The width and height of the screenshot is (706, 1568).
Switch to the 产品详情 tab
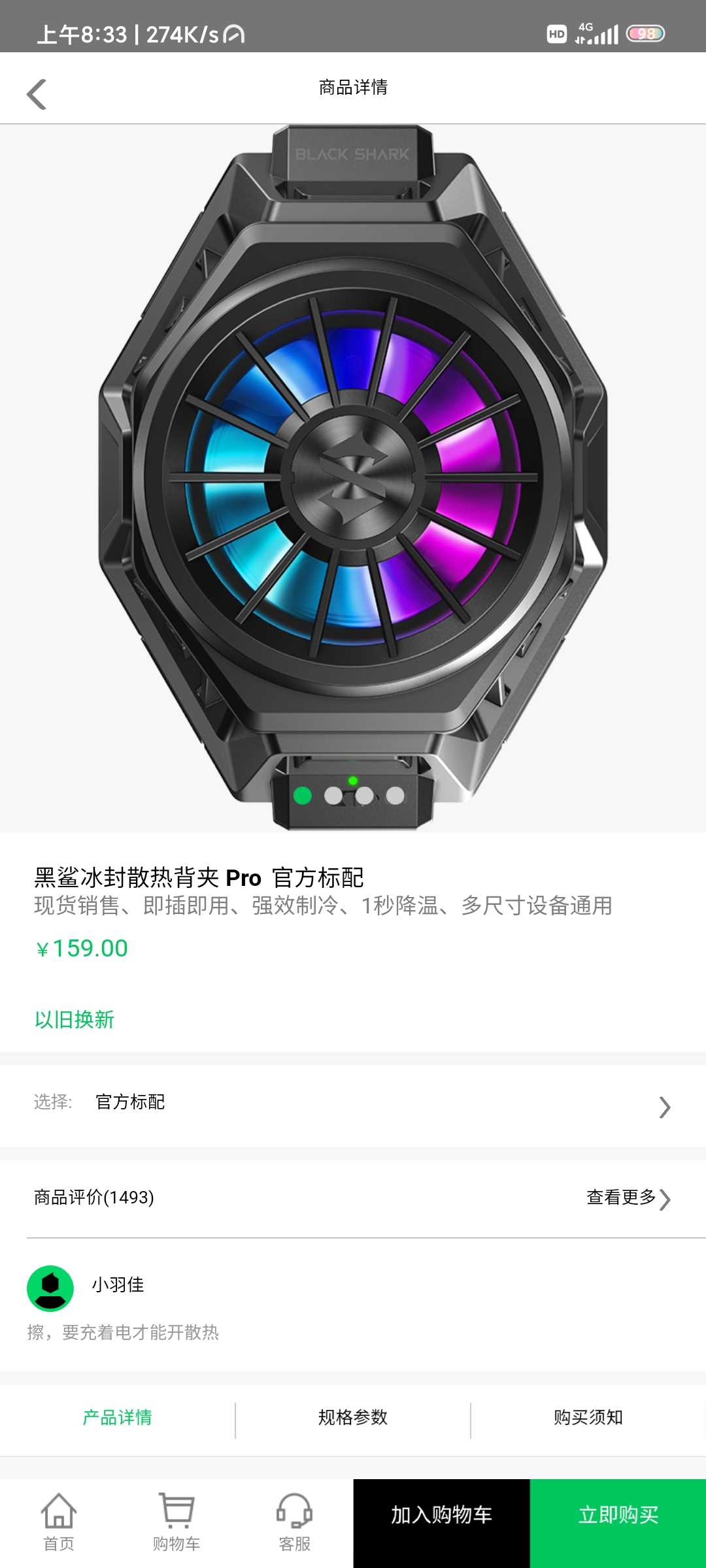(x=118, y=1417)
